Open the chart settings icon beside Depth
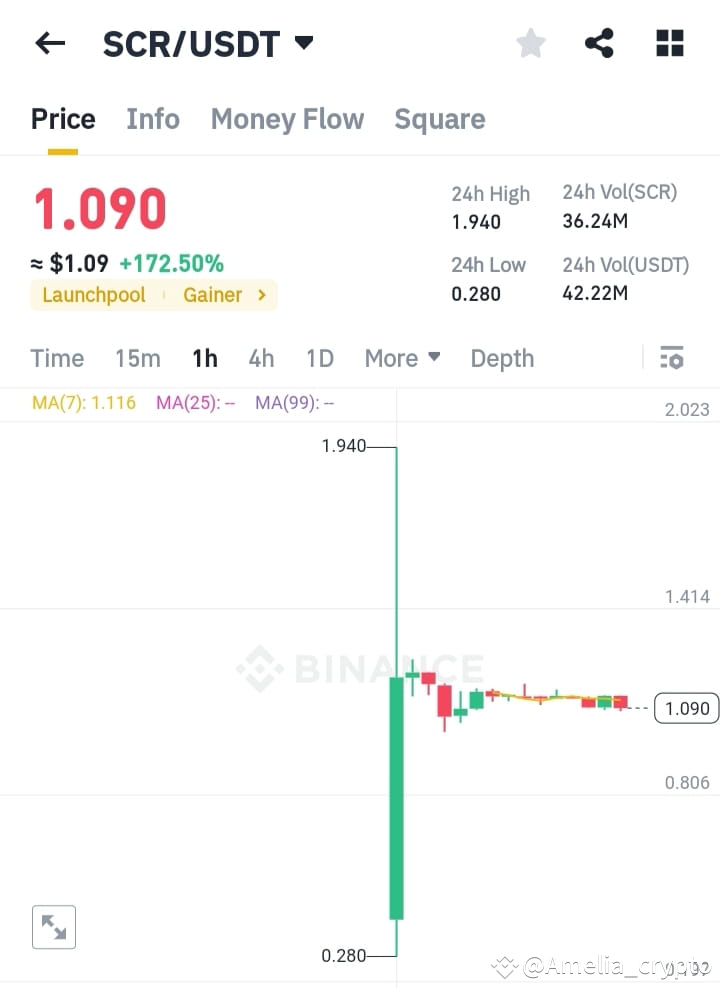 [671, 357]
